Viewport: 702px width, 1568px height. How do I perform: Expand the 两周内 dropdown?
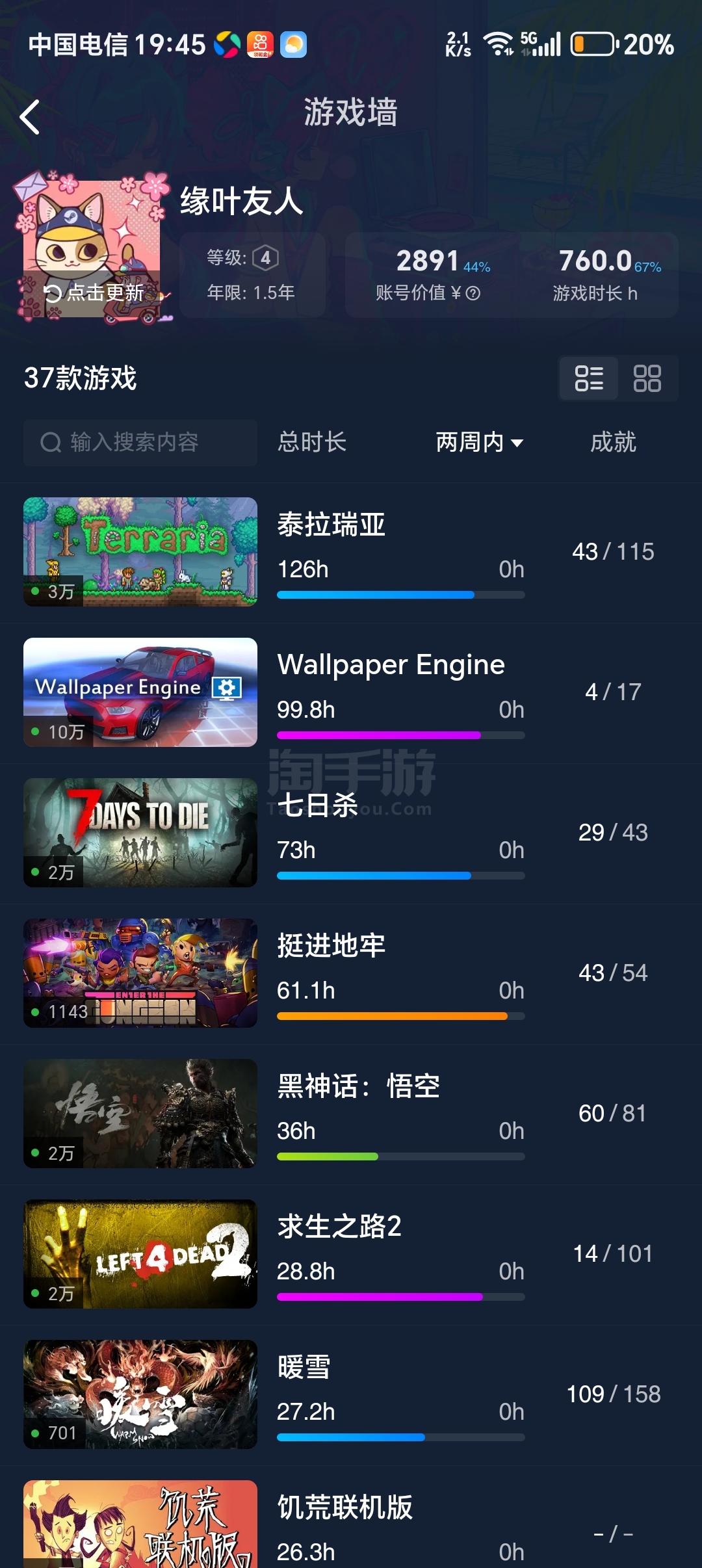tap(480, 443)
